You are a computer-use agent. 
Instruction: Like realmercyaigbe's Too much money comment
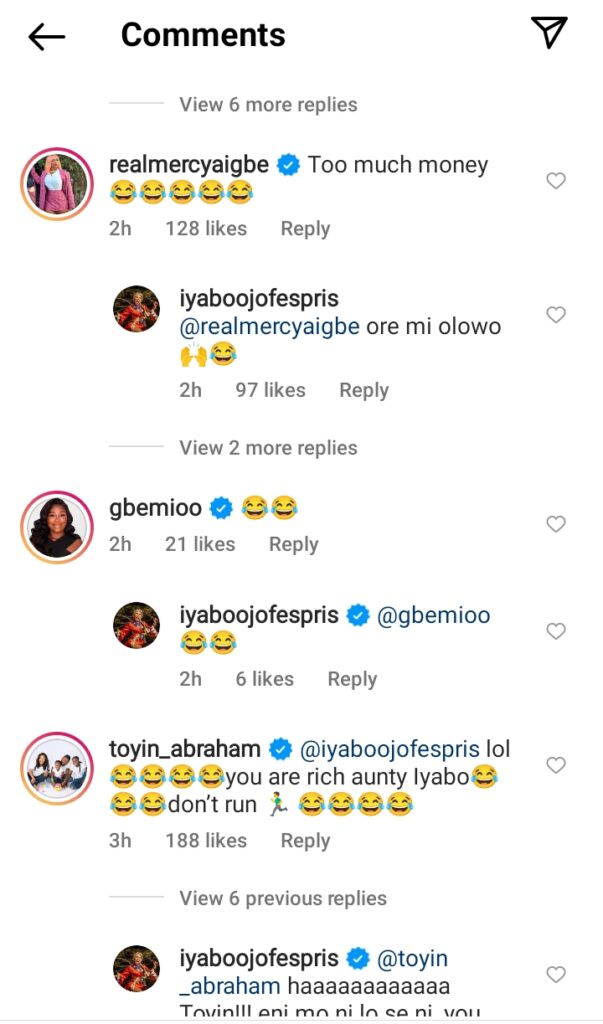[556, 181]
